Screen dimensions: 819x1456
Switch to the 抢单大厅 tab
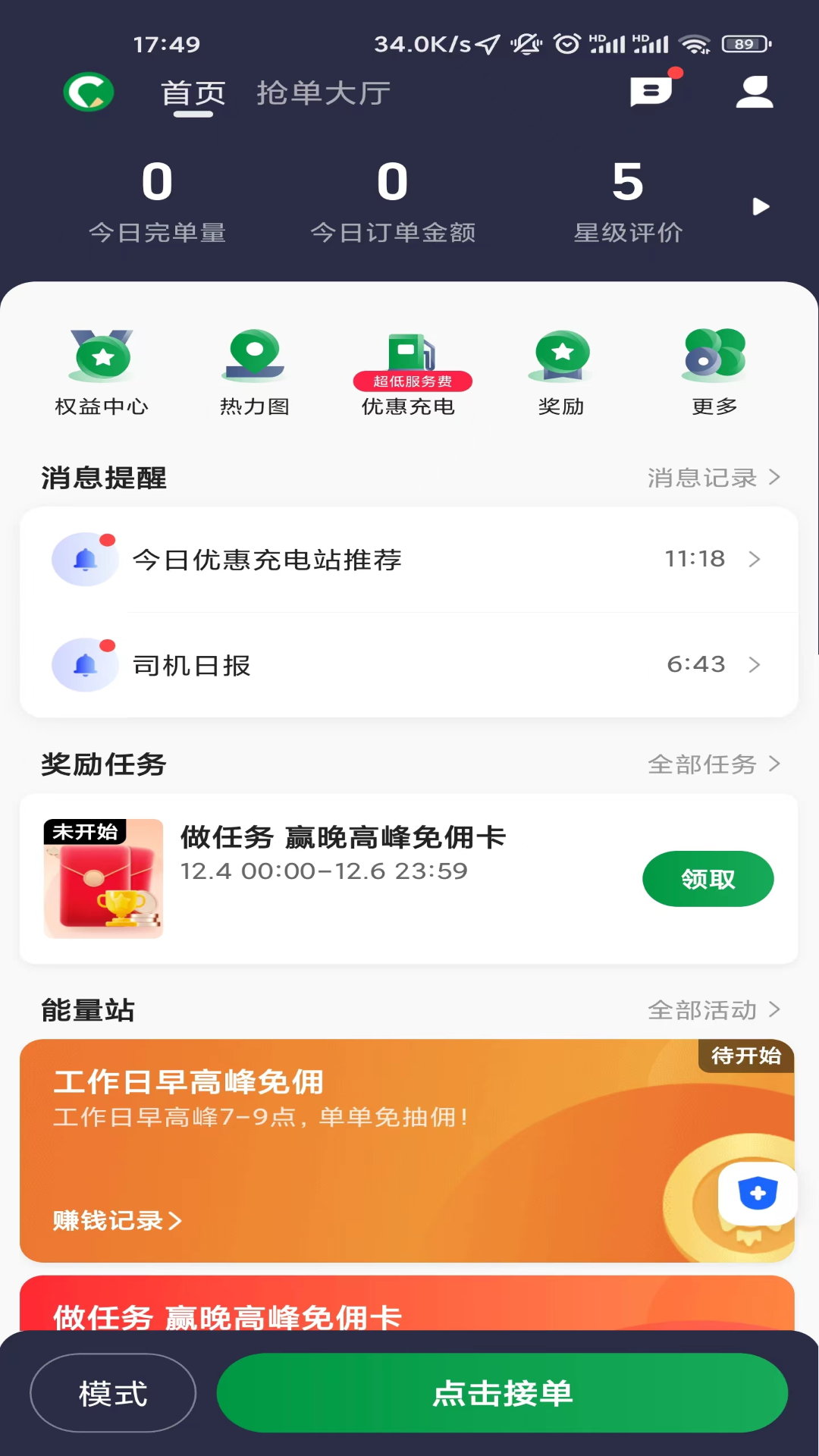point(322,93)
